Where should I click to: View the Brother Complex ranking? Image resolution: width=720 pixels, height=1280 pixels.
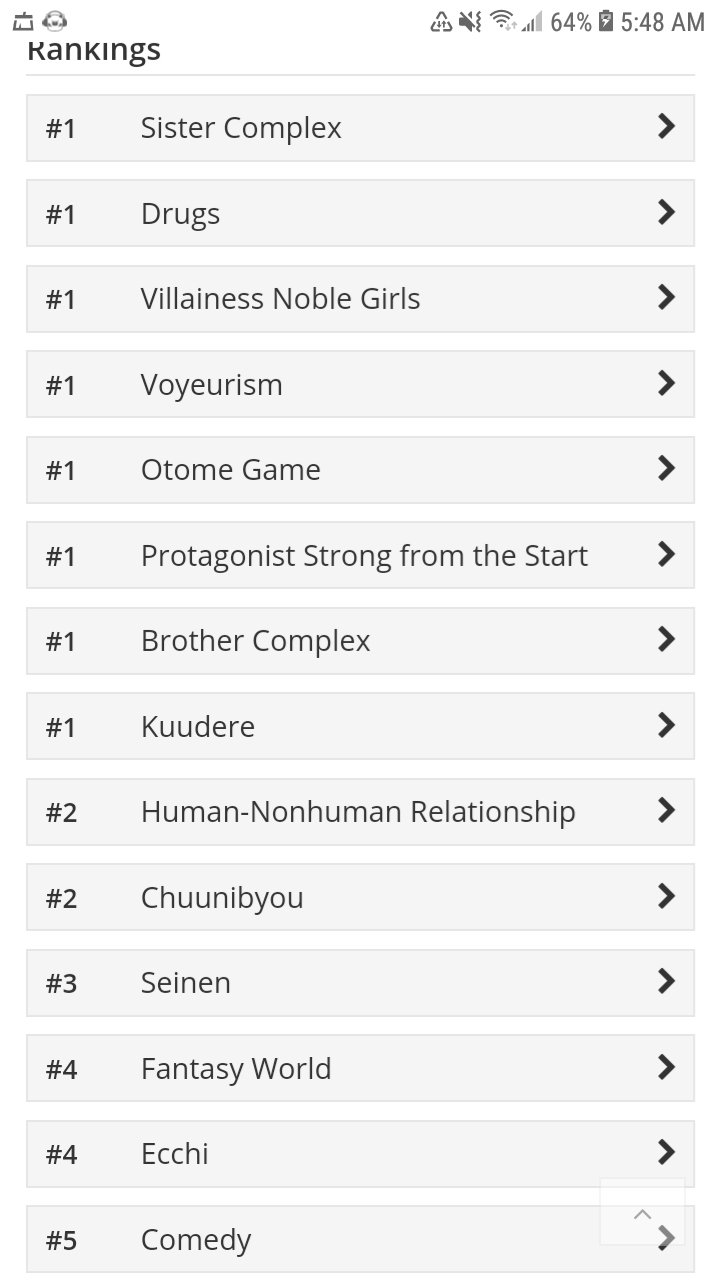pos(360,641)
